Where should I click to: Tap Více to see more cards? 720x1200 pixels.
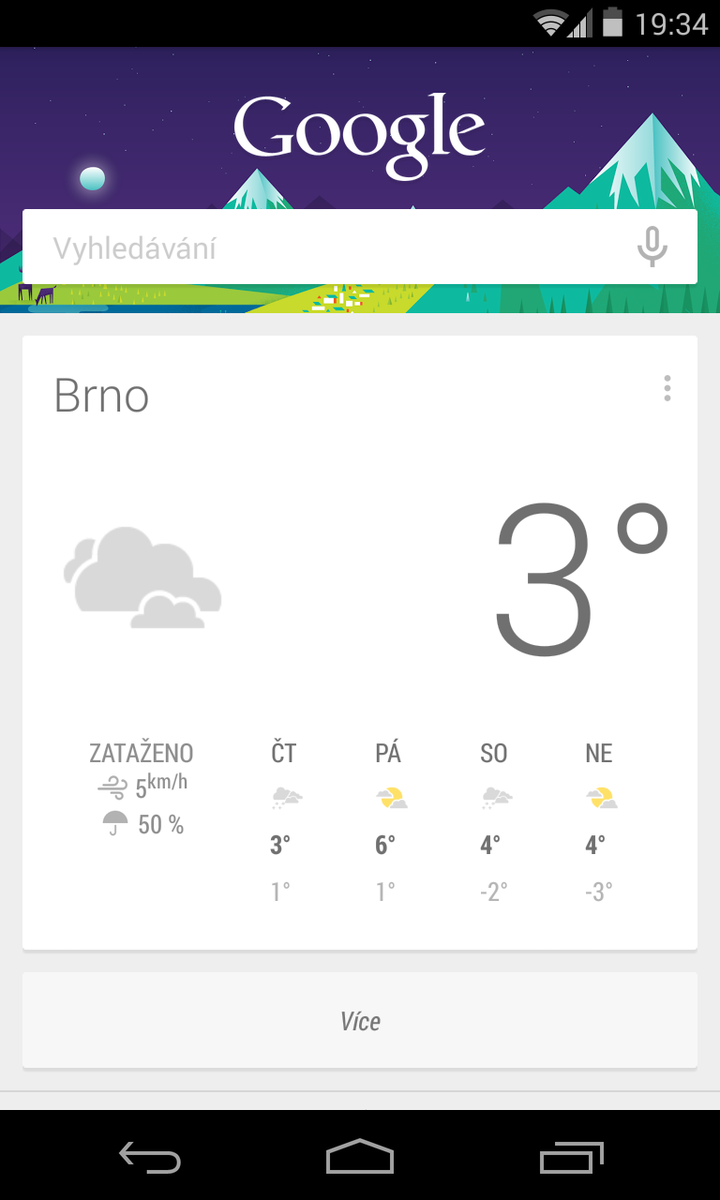click(360, 1020)
